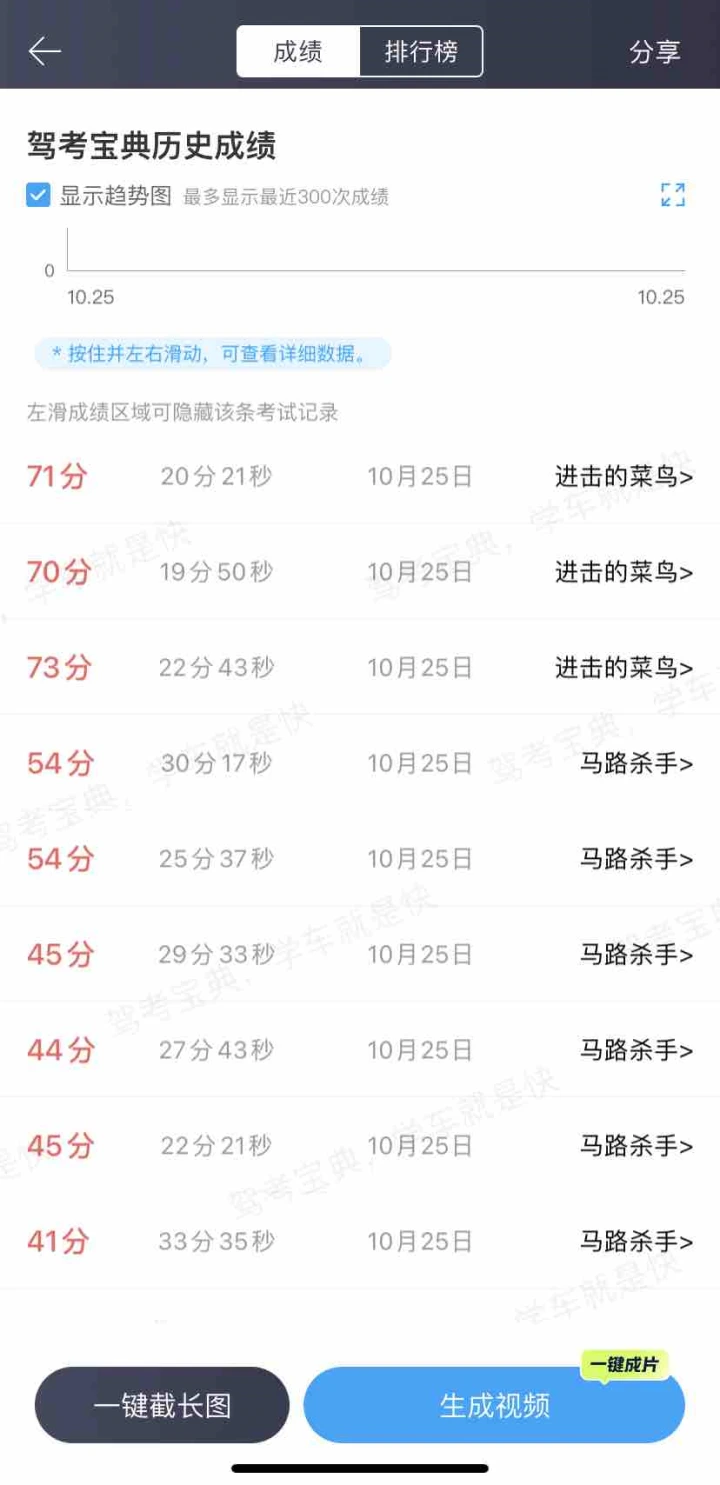Tap 分享 to share results
Image resolution: width=720 pixels, height=1485 pixels.
tap(655, 52)
